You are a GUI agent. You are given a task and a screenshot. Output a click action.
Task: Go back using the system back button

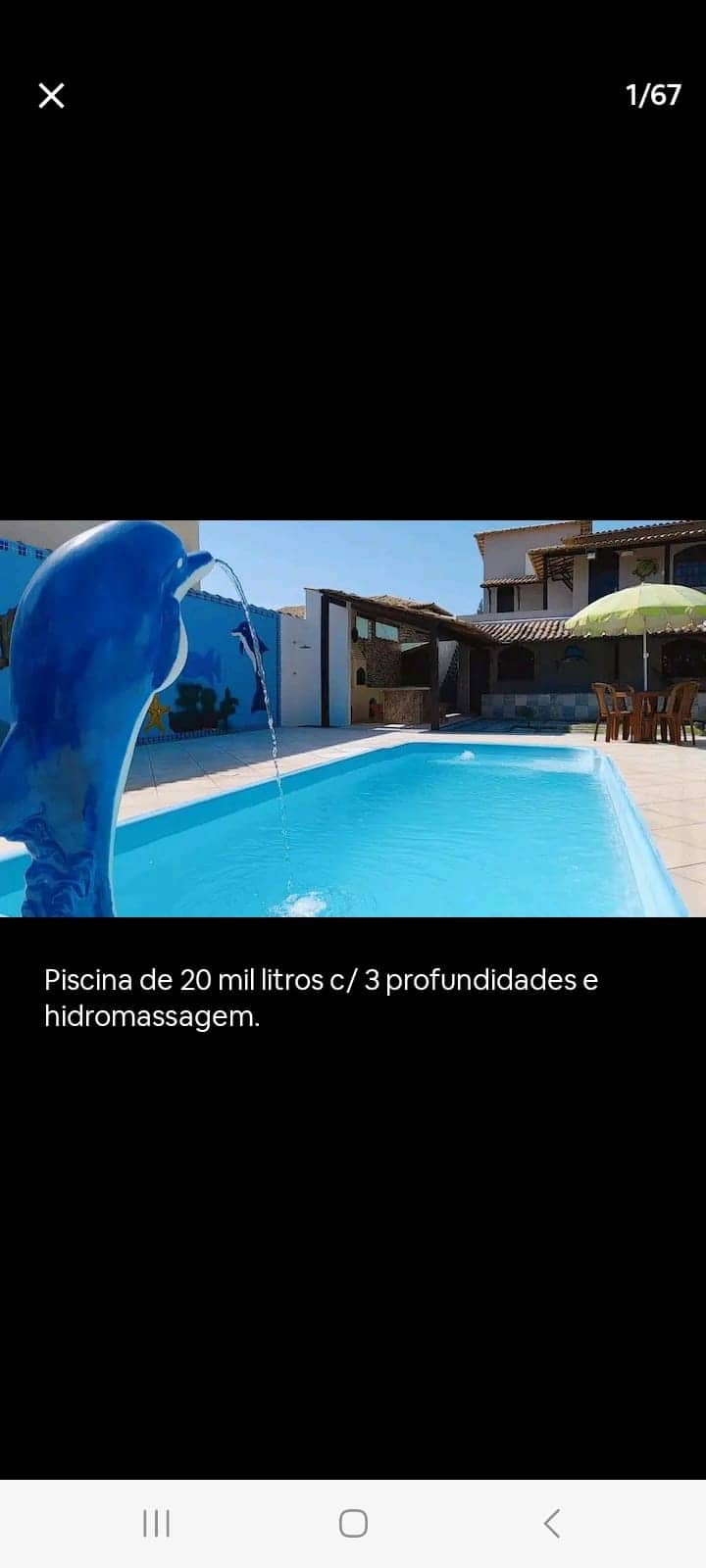pos(551,1523)
